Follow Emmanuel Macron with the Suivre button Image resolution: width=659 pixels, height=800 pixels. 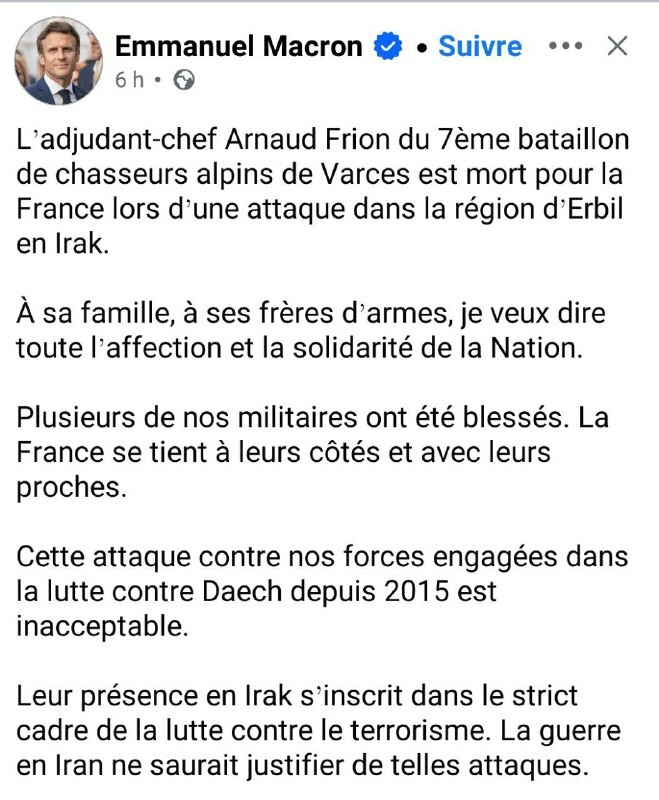[x=480, y=46]
